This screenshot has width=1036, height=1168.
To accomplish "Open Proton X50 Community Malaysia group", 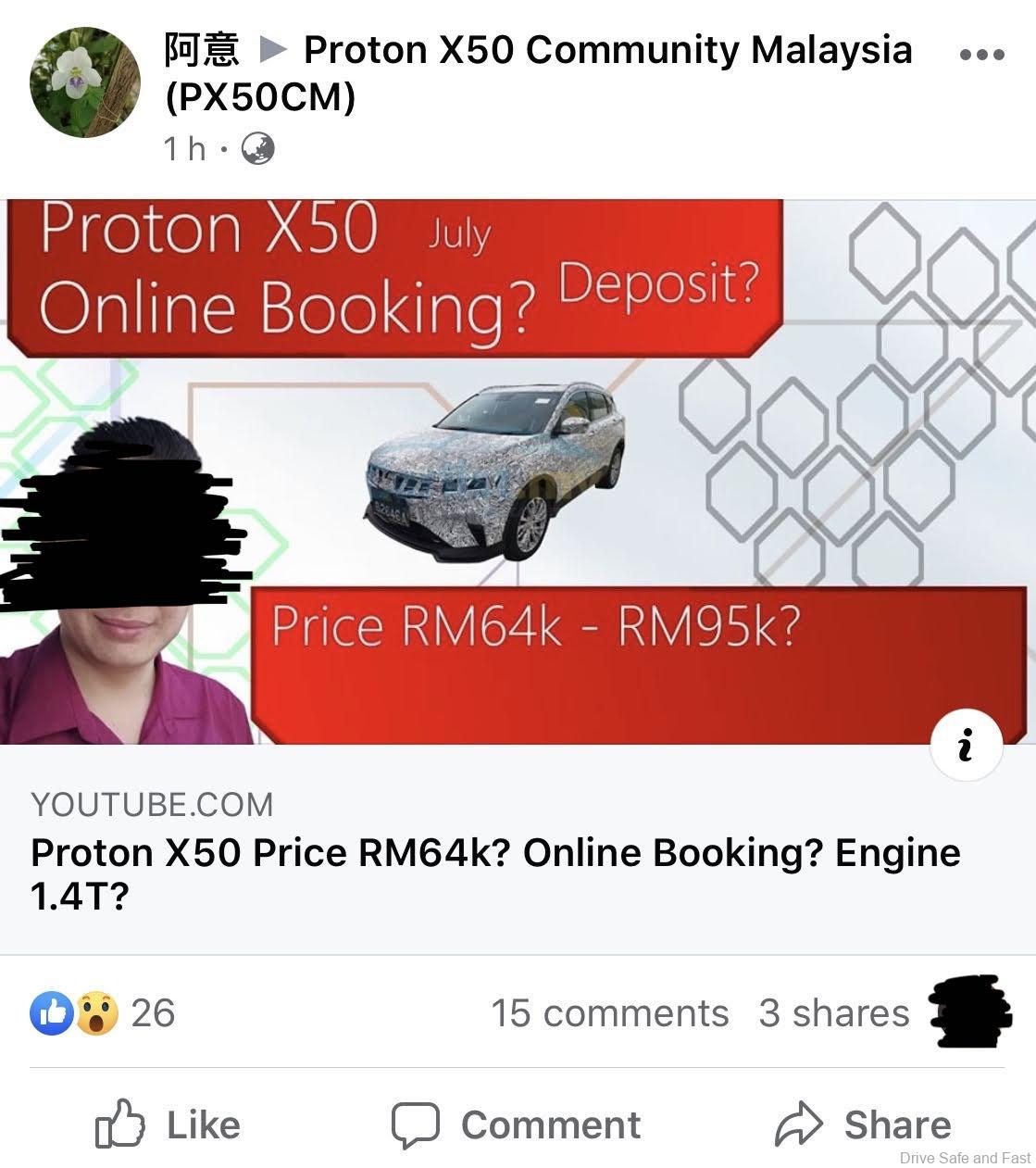I will coord(606,51).
